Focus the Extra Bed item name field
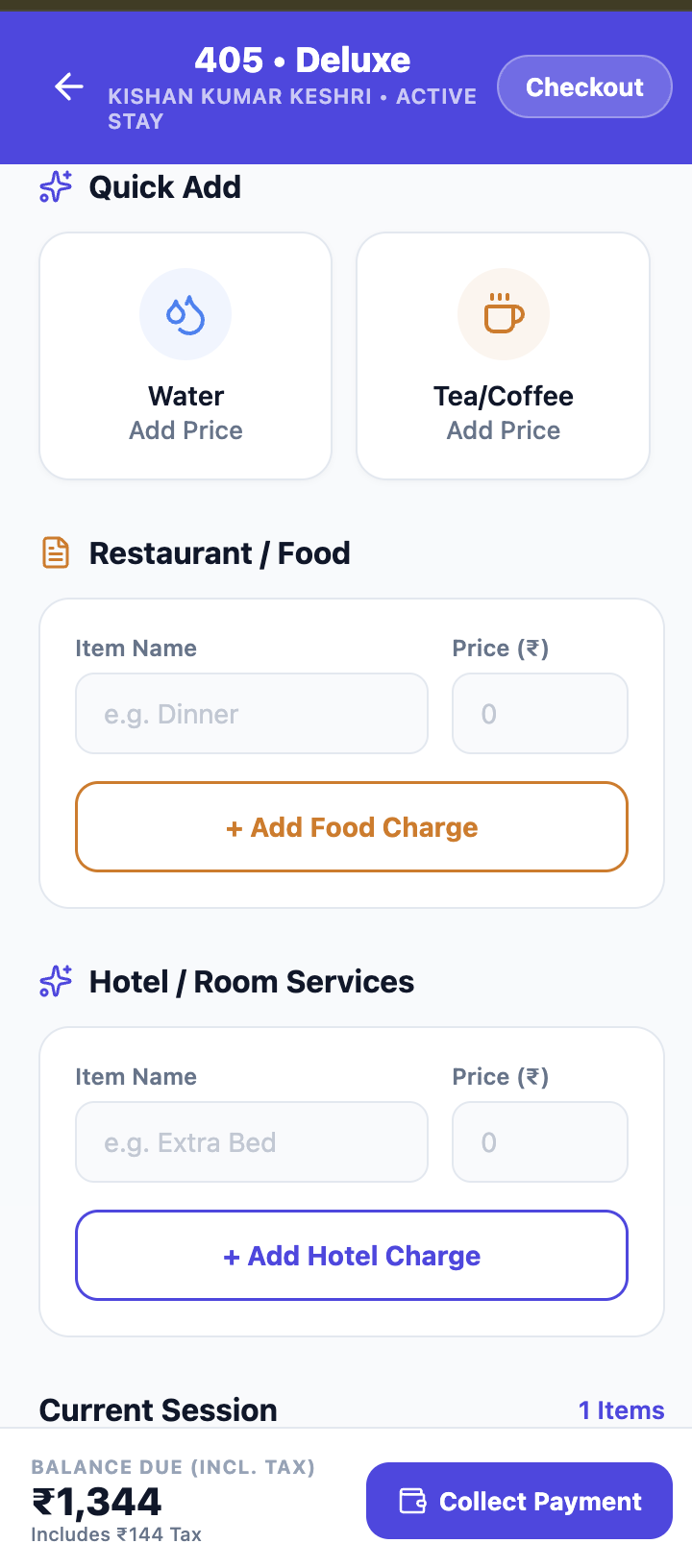The width and height of the screenshot is (692, 1568). pos(252,1141)
